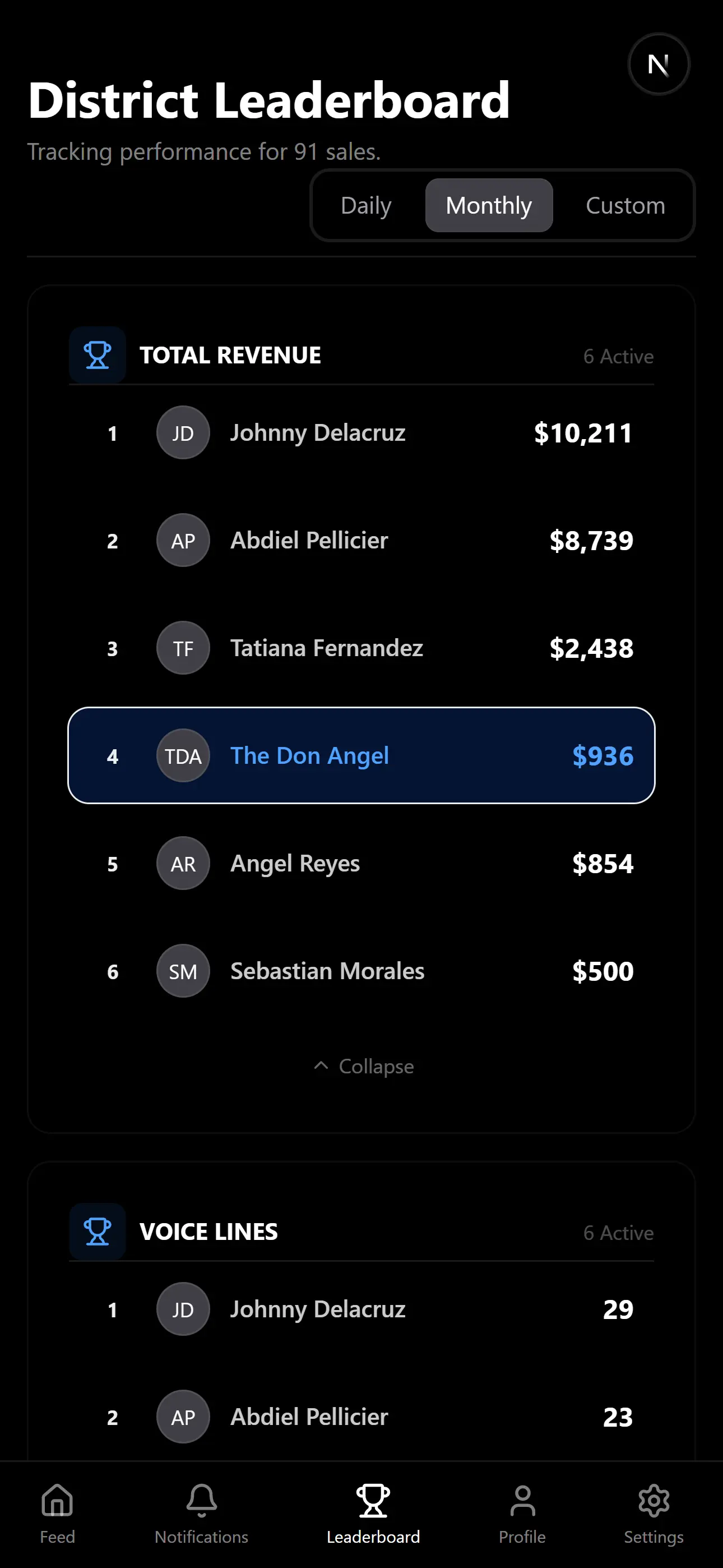Choose the Custom date range
Screen dimensions: 723x1568
[x=625, y=206]
